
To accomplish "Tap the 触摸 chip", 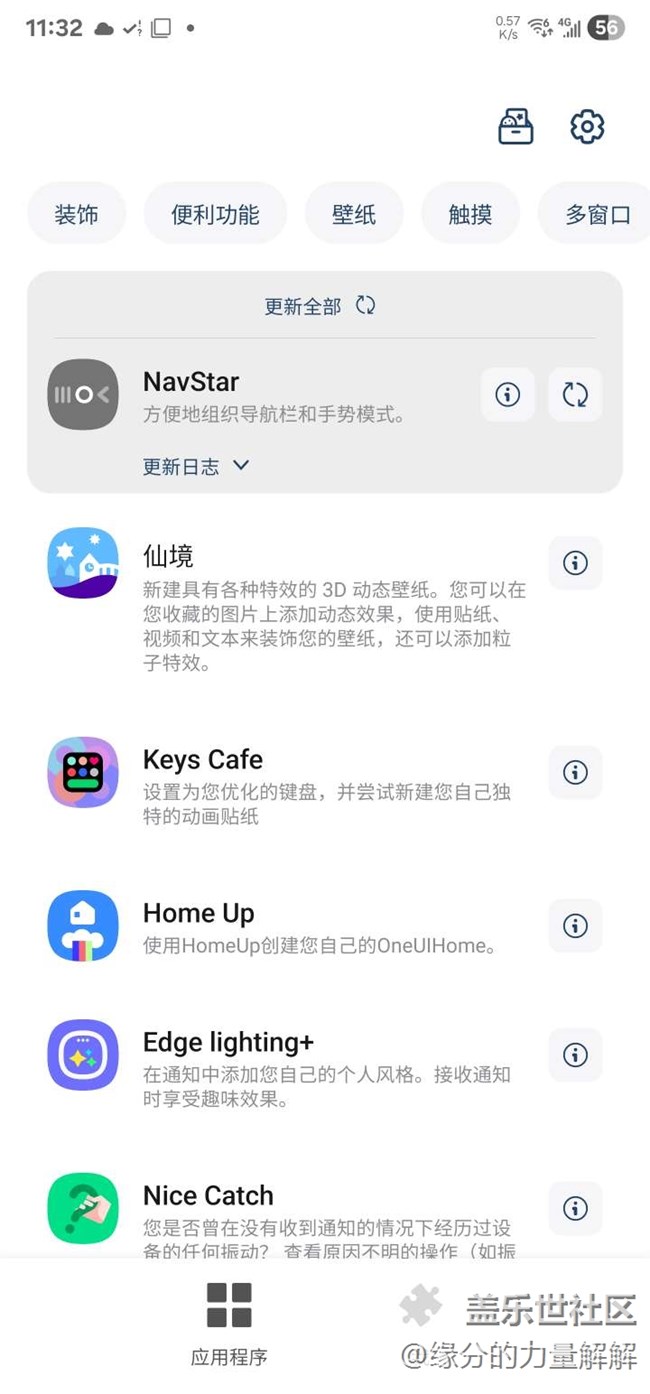I will coord(470,214).
